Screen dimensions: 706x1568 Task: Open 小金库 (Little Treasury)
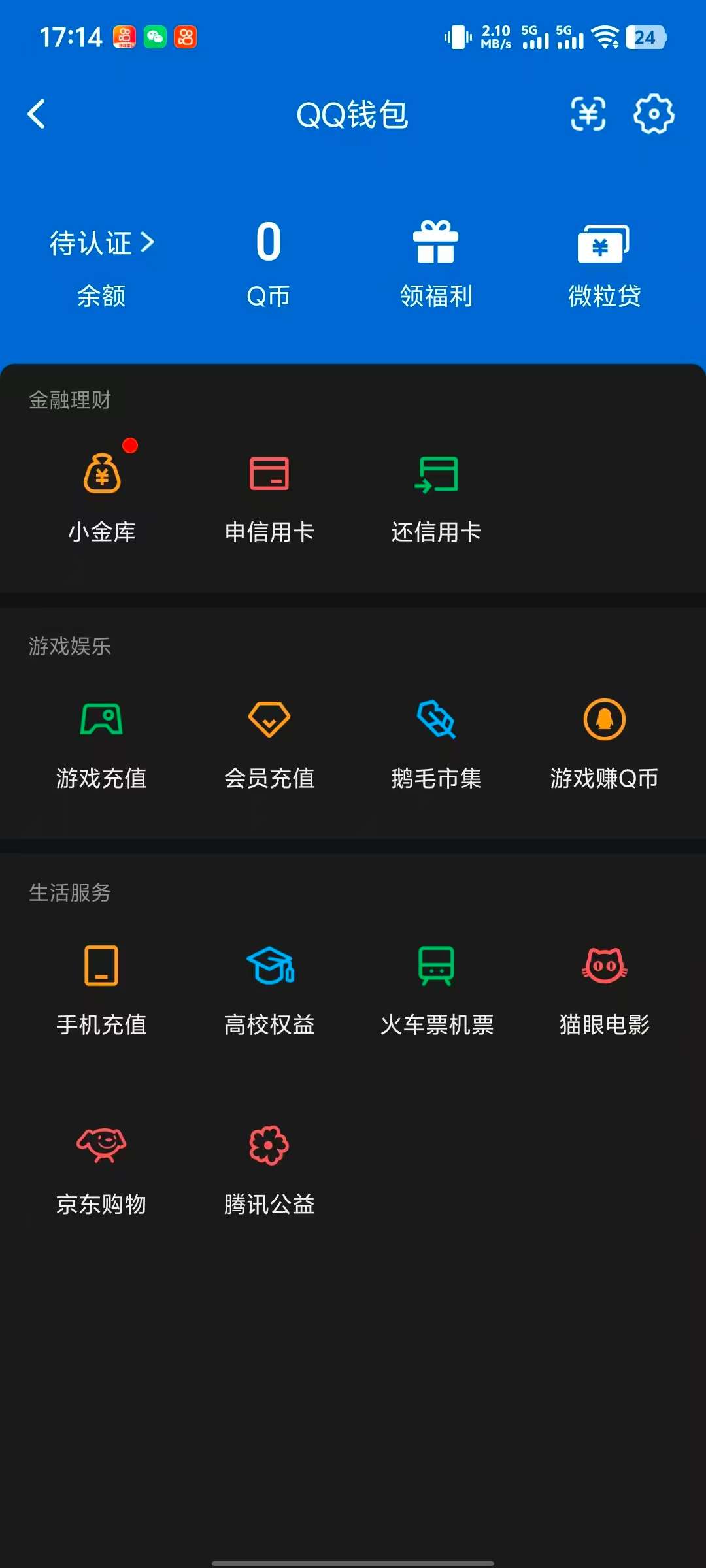102,497
